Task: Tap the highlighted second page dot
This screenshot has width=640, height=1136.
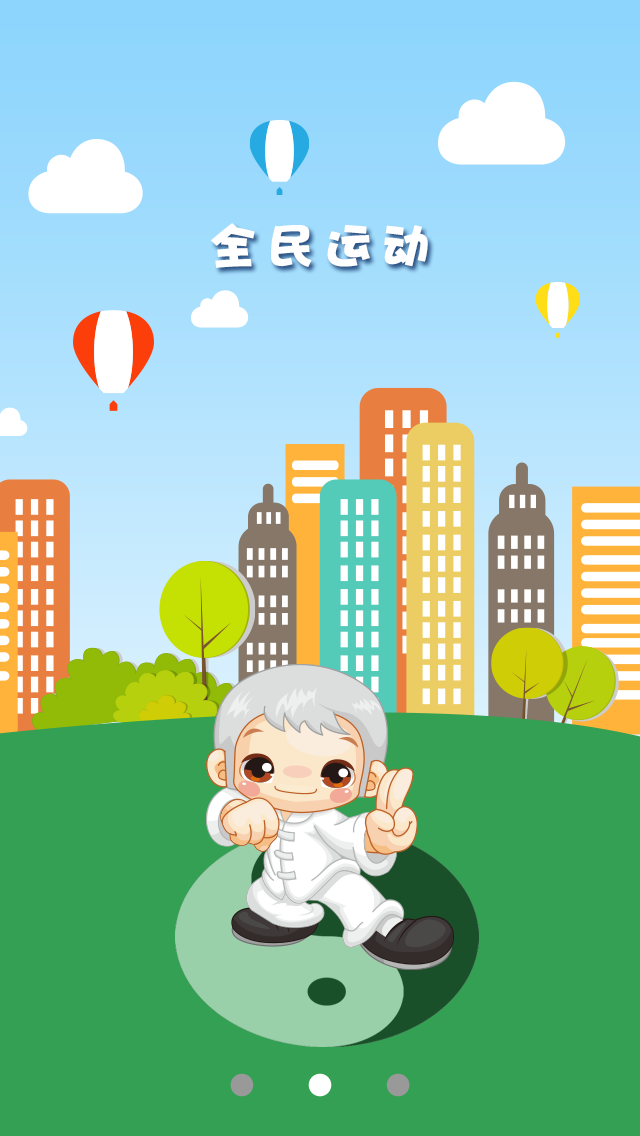Action: (320, 1085)
